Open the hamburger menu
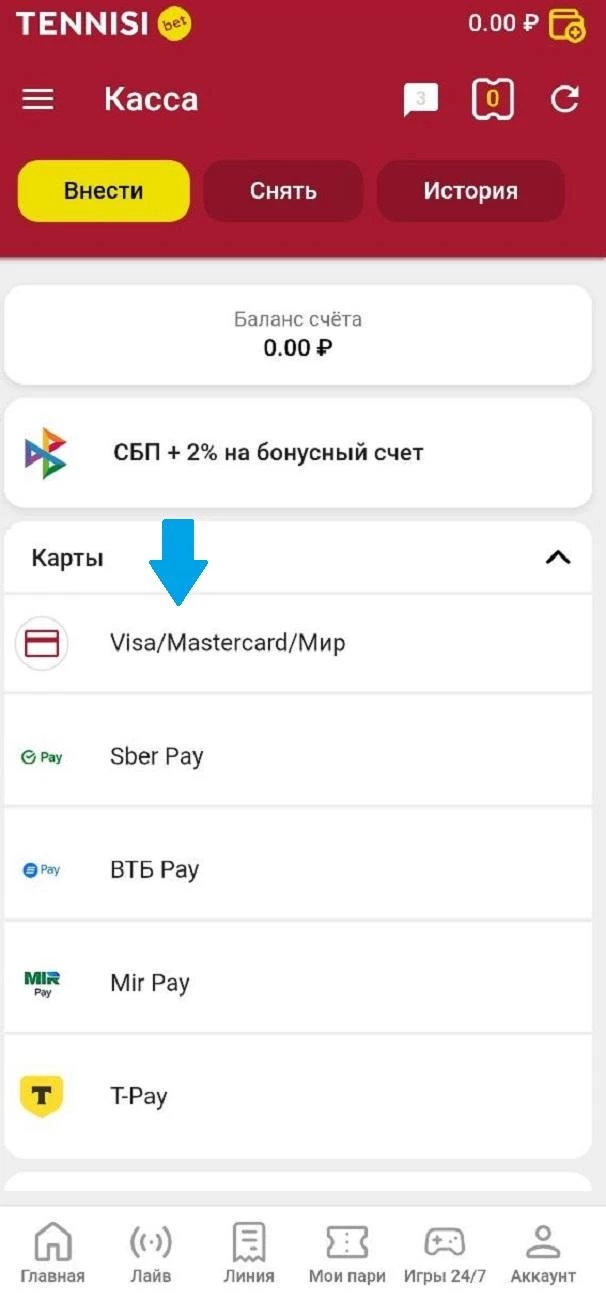This screenshot has width=606, height=1302. 38,100
